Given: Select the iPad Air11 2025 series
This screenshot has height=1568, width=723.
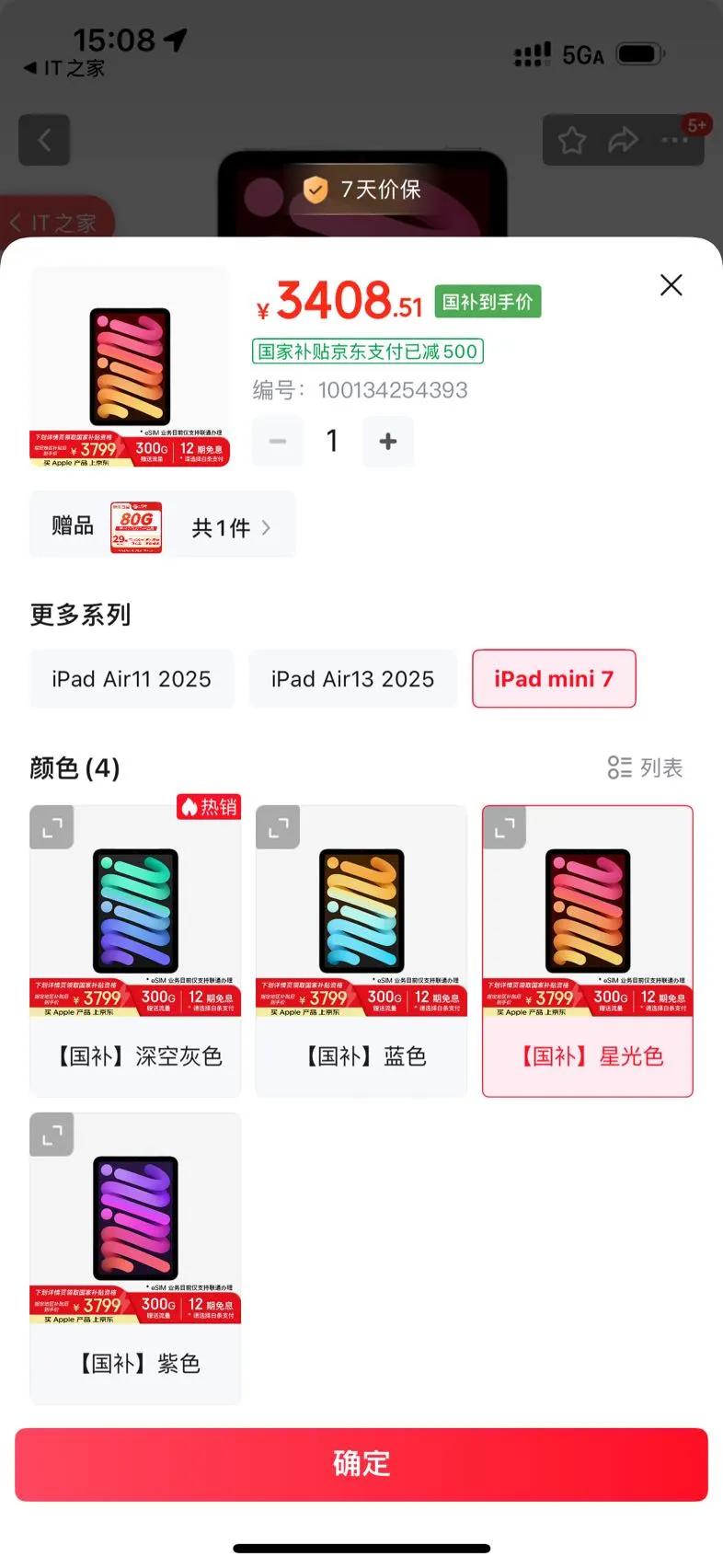Looking at the screenshot, I should 132,679.
